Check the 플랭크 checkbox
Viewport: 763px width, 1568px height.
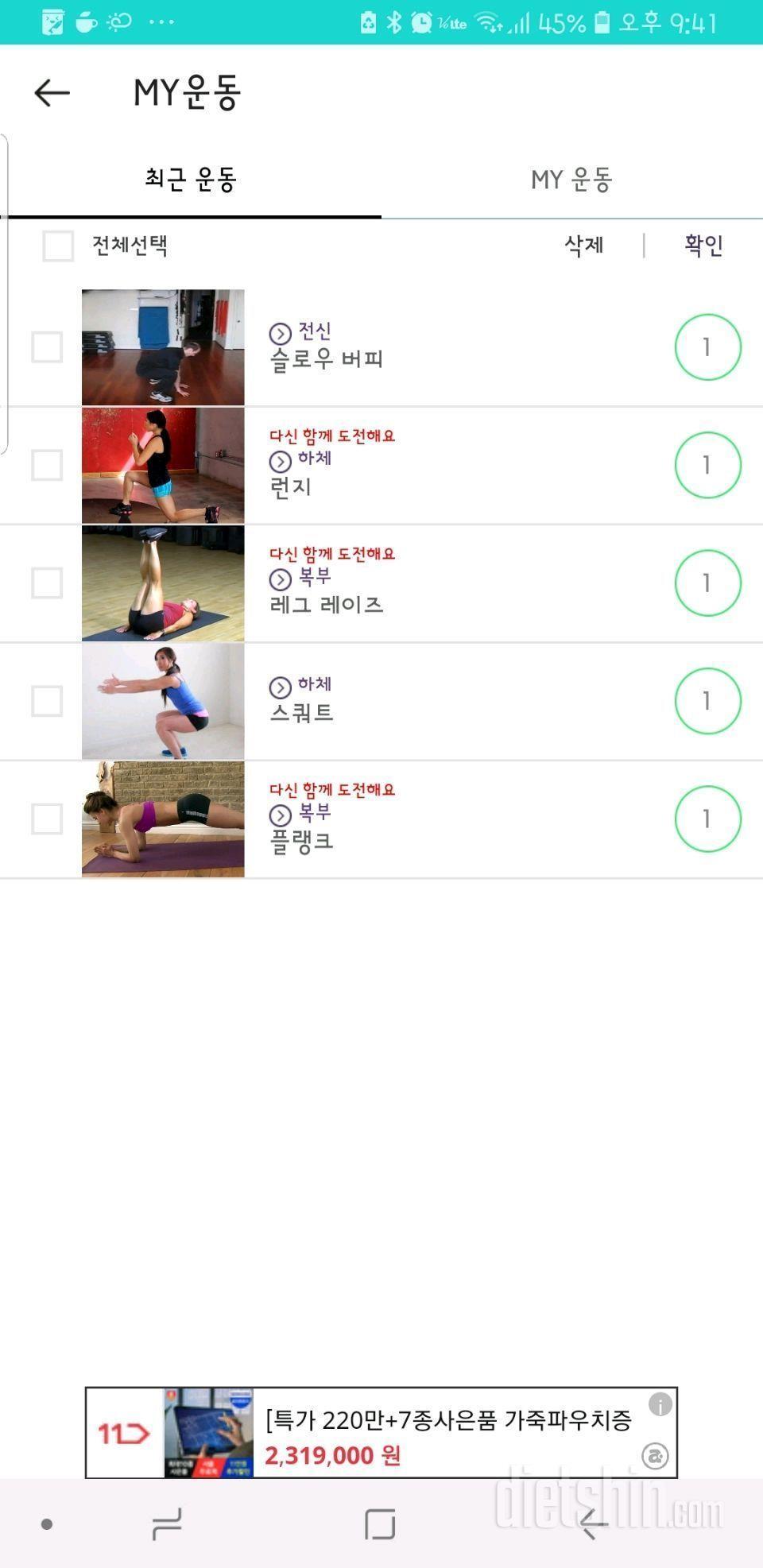(47, 819)
